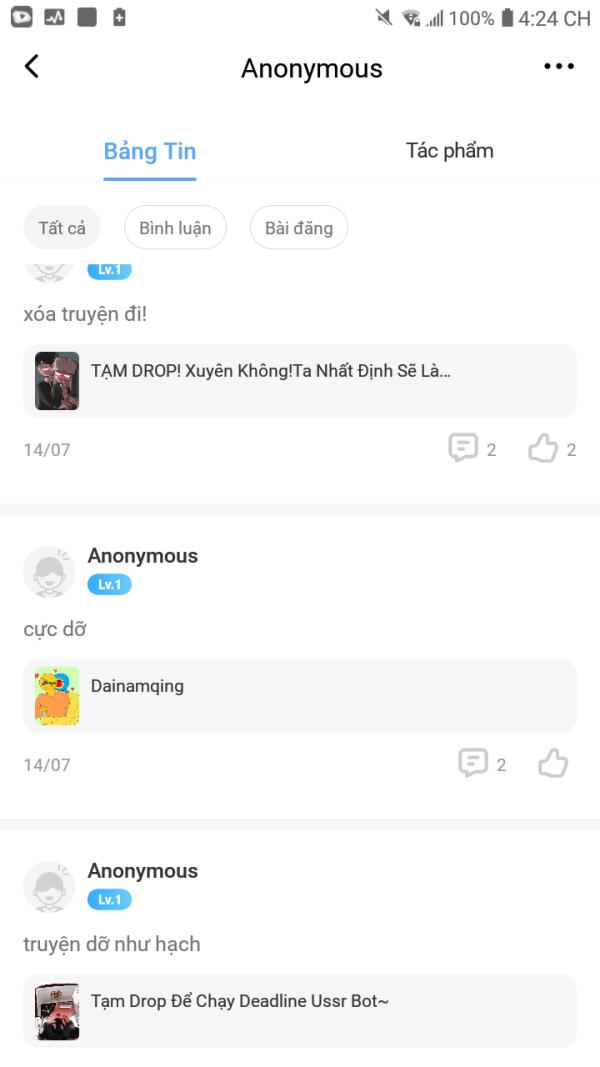This screenshot has width=600, height=1067.
Task: Filter by Bài đăng chip
Action: (299, 227)
